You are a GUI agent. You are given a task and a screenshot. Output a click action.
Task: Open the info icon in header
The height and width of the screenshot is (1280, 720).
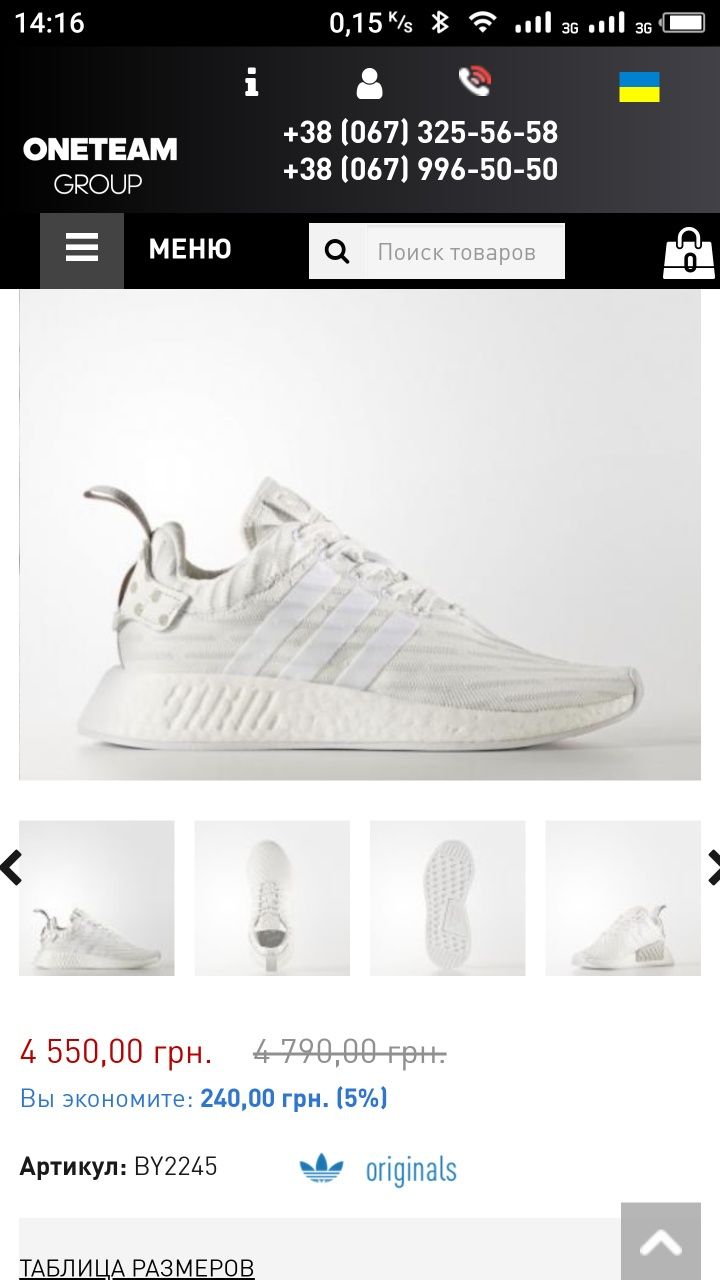coord(251,82)
